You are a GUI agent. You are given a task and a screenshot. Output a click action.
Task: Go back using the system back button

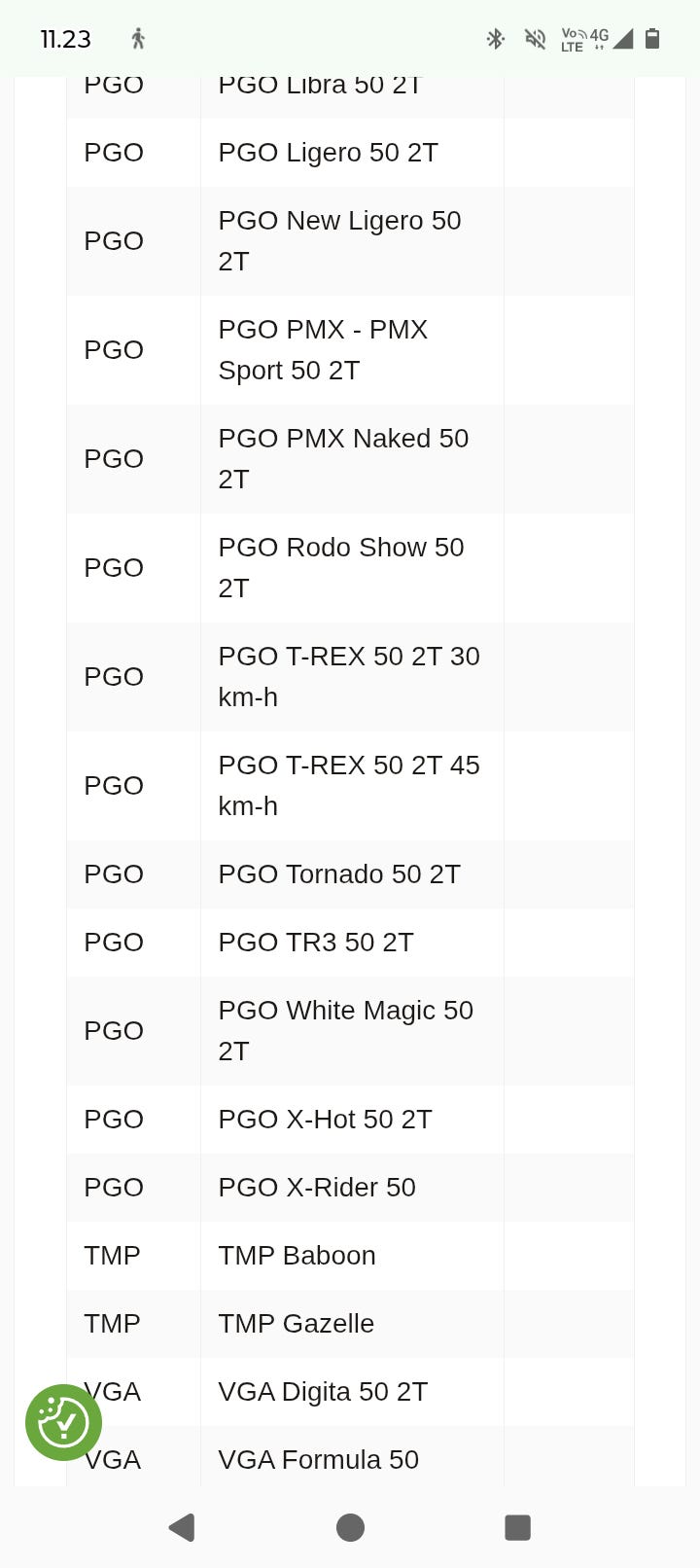(182, 1527)
